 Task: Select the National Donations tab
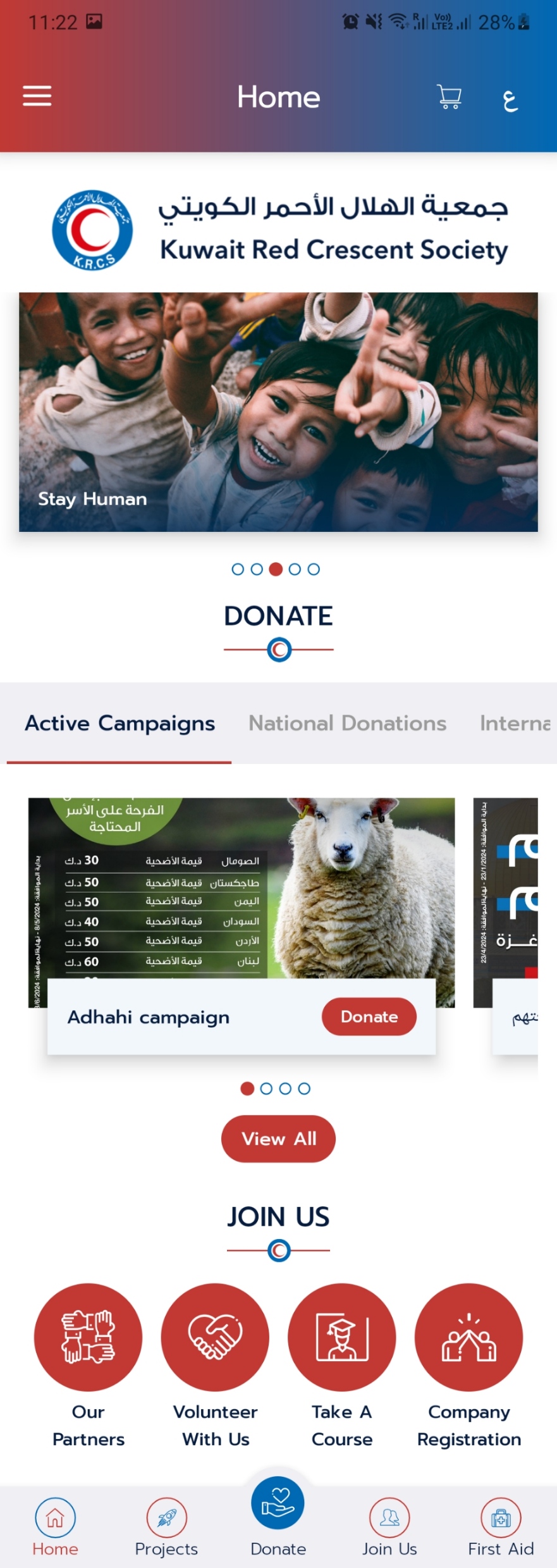point(347,723)
